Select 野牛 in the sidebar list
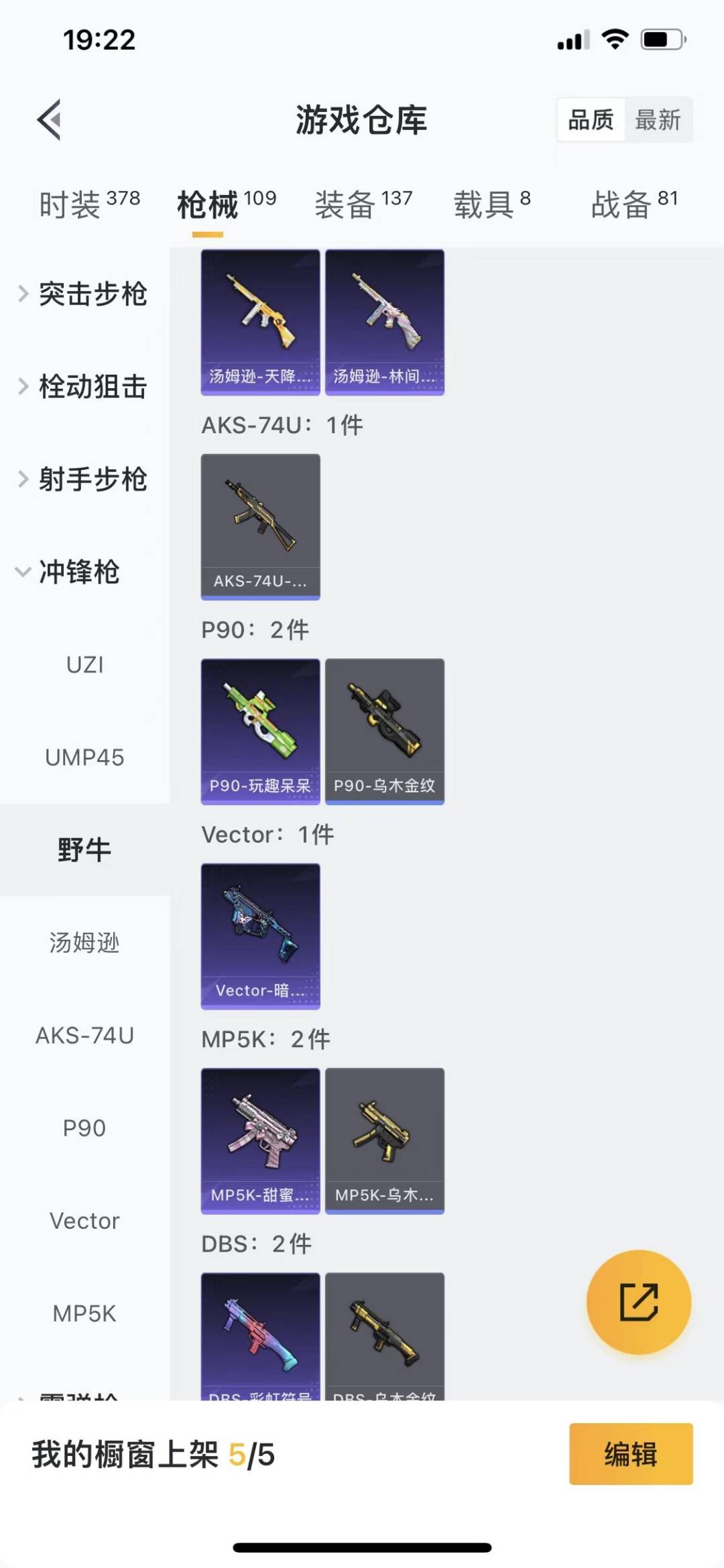The image size is (724, 1568). pyautogui.click(x=85, y=849)
